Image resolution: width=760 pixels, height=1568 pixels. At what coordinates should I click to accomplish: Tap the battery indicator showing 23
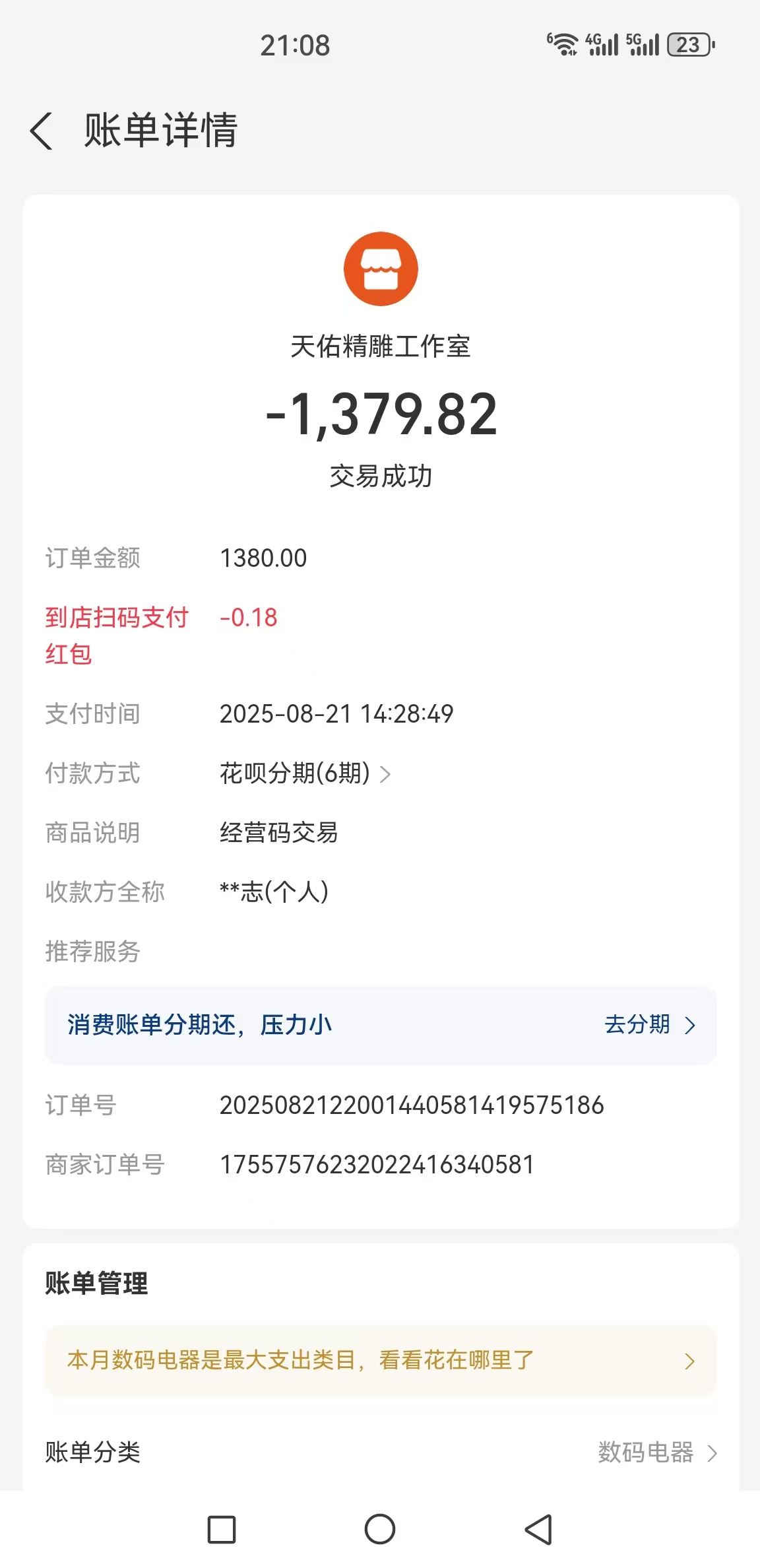tap(686, 44)
